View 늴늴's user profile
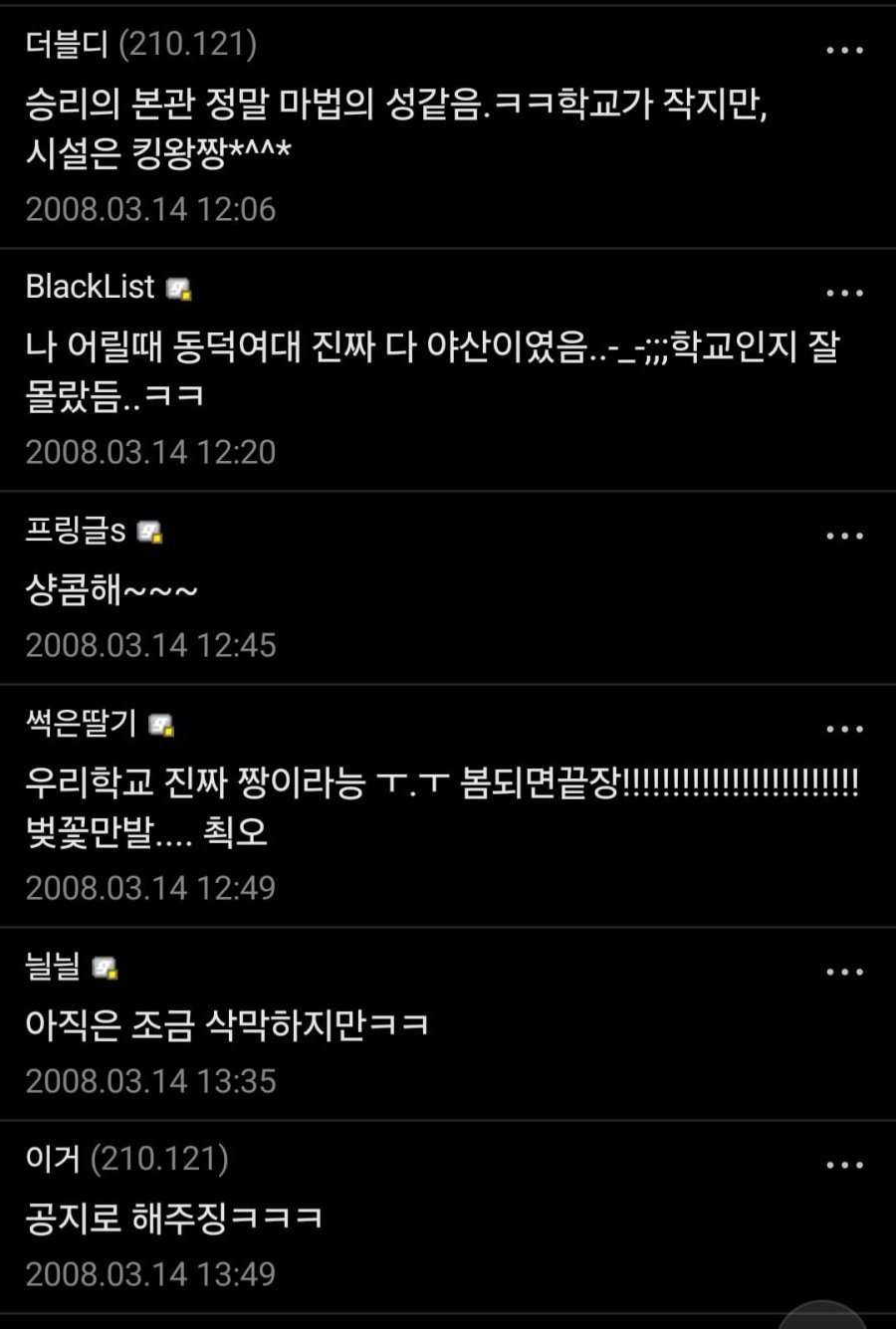This screenshot has height=1329, width=896. click(54, 967)
